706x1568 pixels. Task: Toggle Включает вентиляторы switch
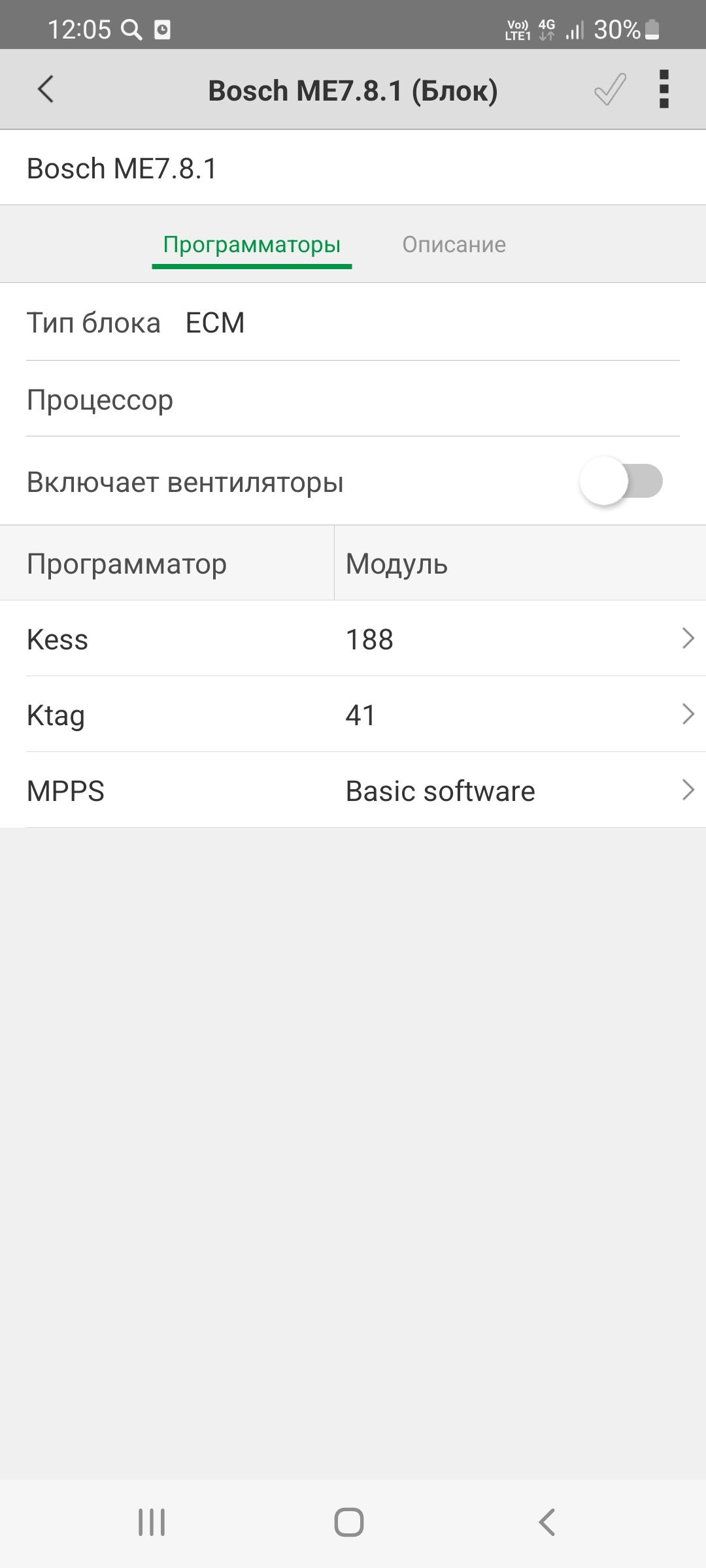tap(621, 482)
